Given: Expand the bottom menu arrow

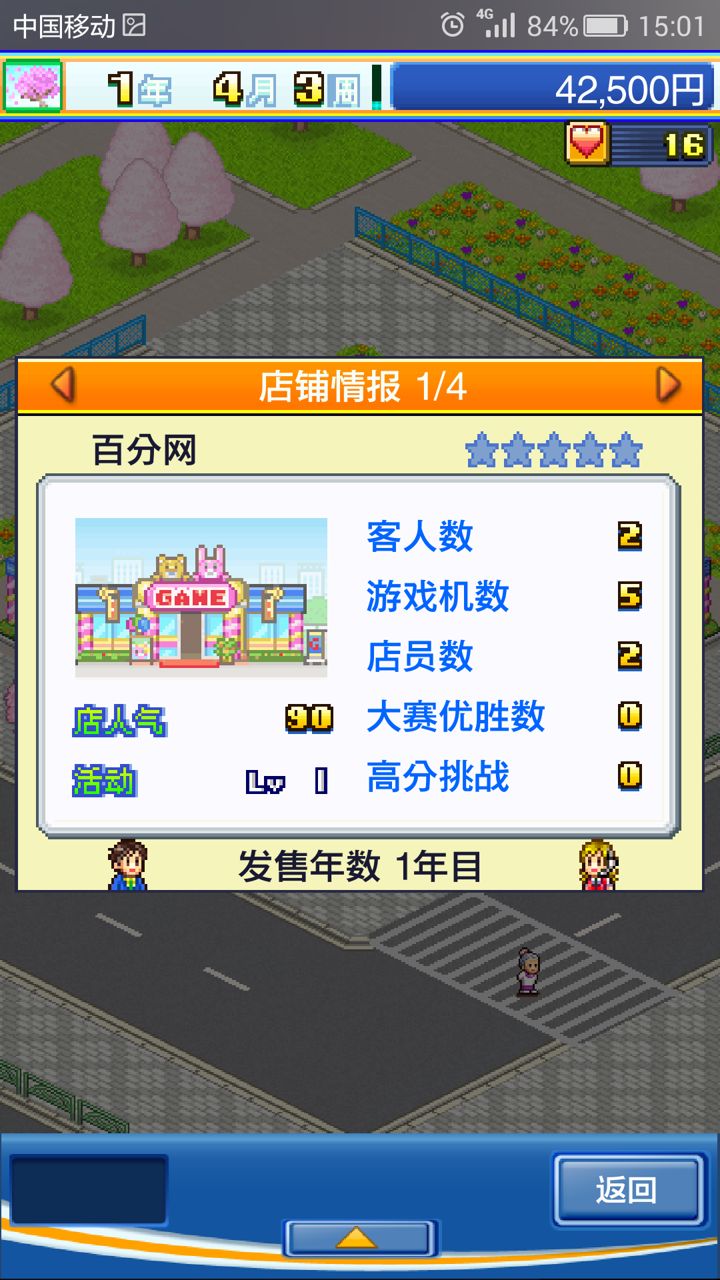Looking at the screenshot, I should pyautogui.click(x=359, y=1238).
